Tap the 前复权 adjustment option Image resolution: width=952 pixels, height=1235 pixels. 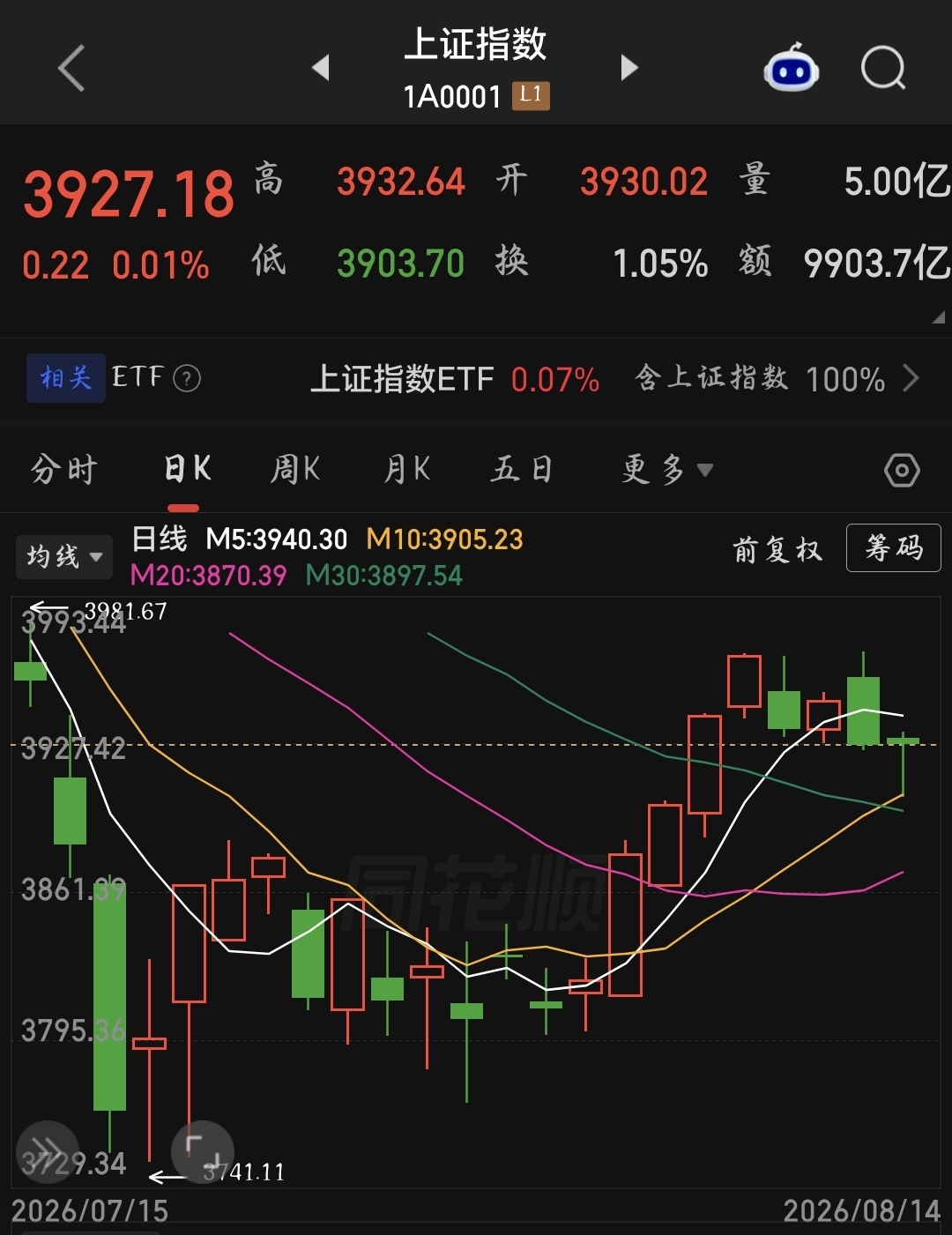pyautogui.click(x=777, y=550)
